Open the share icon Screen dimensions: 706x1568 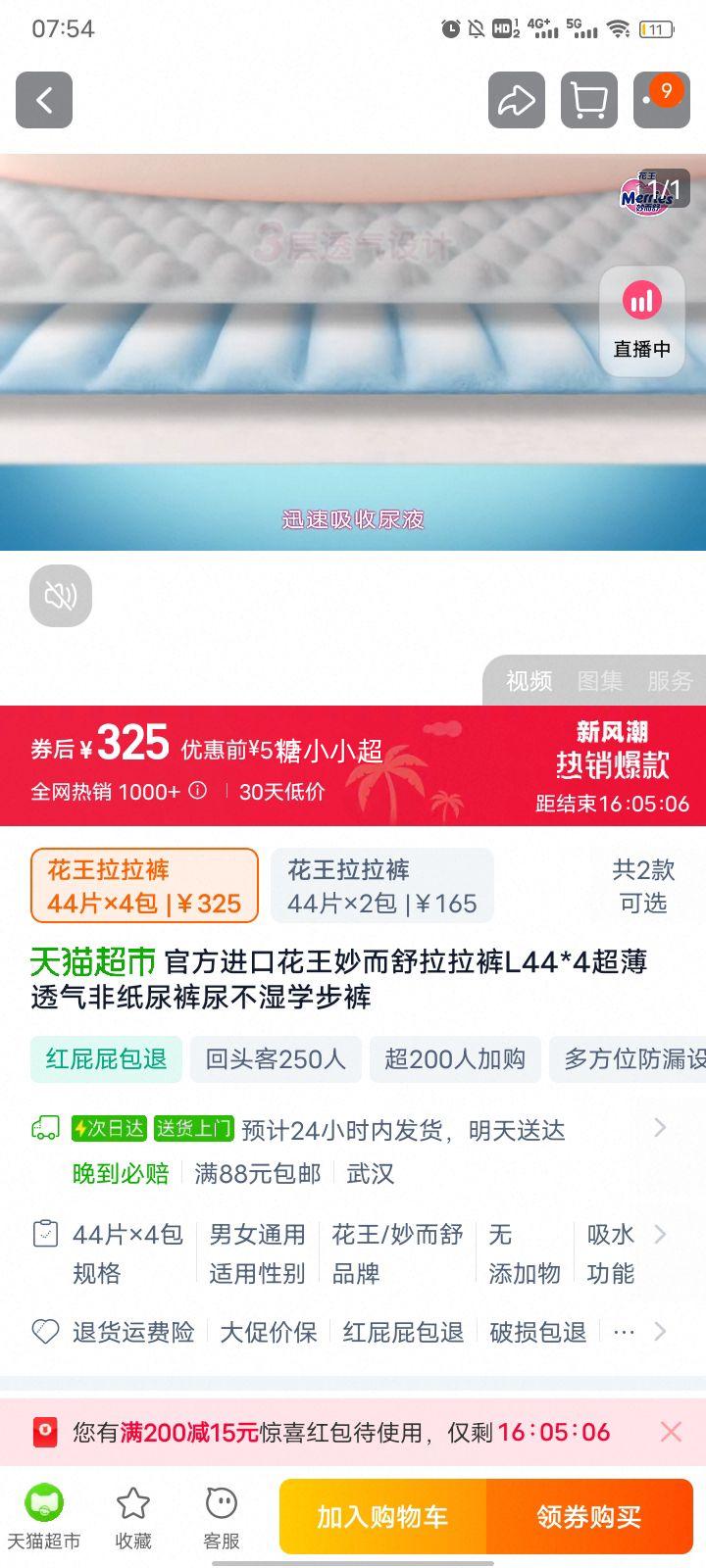[516, 100]
